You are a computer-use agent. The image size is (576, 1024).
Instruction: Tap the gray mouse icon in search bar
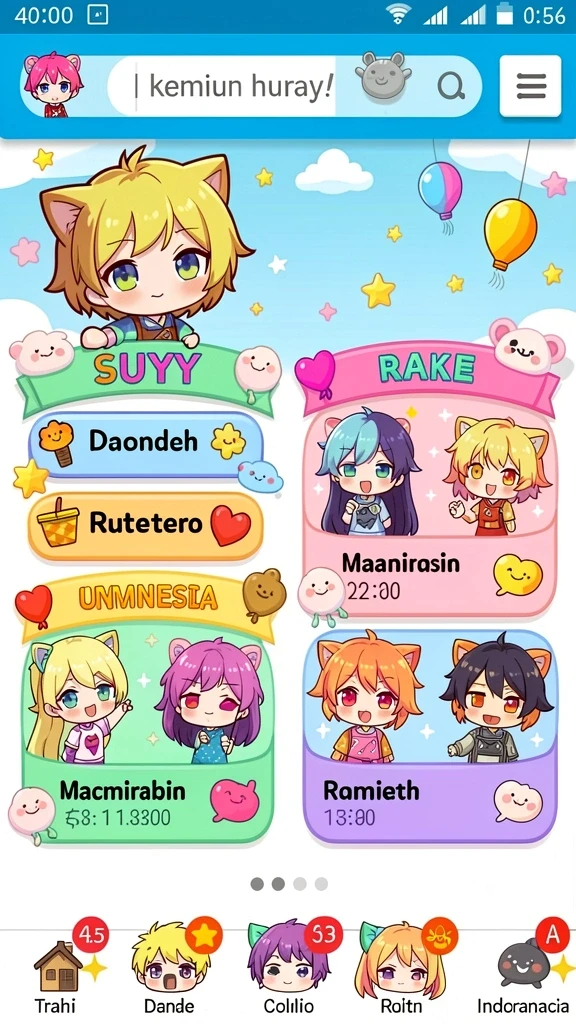pyautogui.click(x=383, y=76)
